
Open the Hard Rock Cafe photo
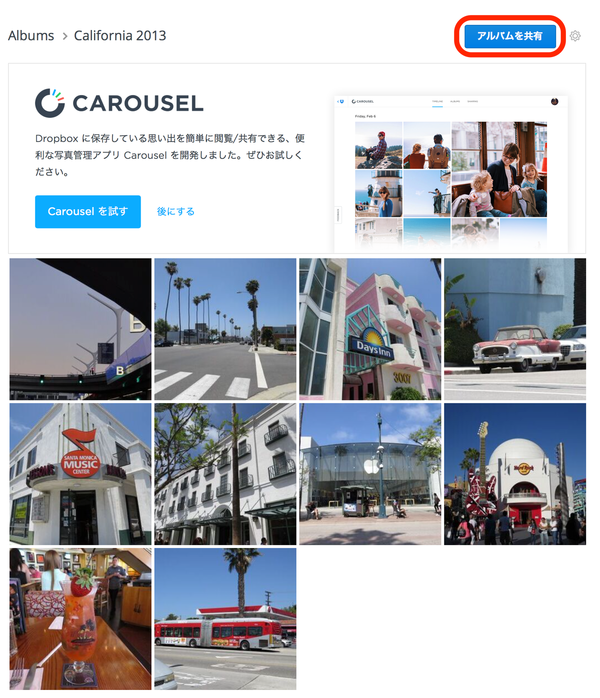pos(515,474)
